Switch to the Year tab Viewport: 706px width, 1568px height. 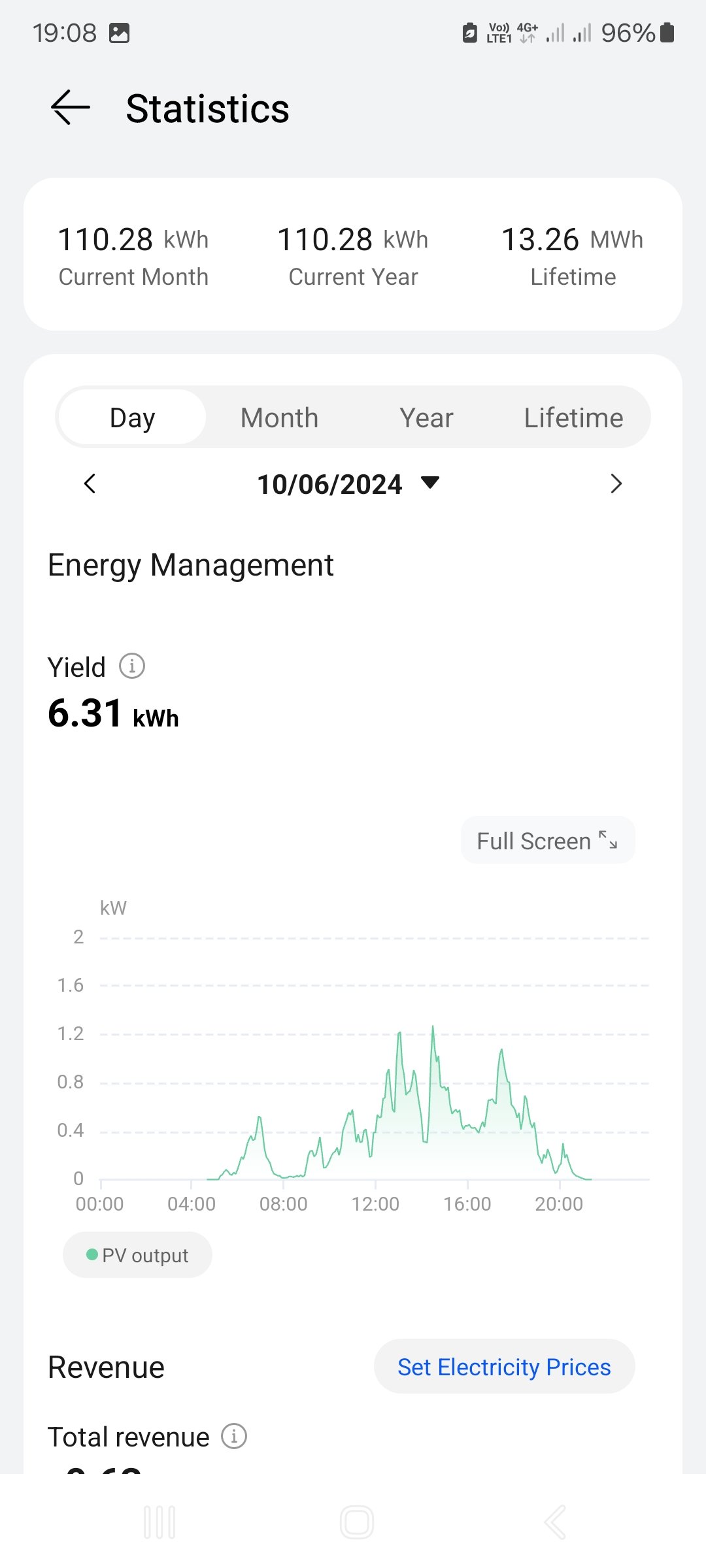426,417
